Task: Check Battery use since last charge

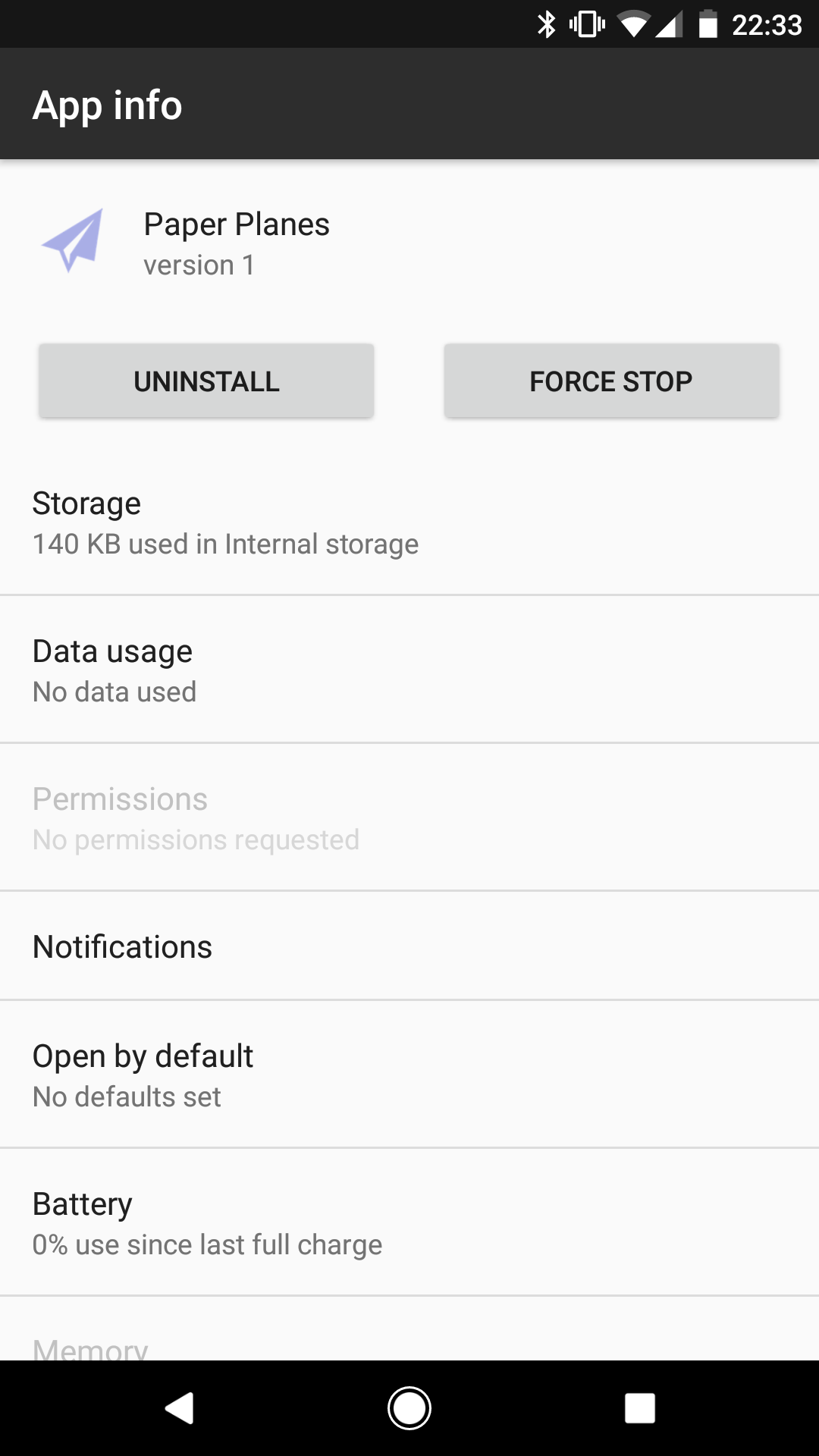Action: 409,1222
